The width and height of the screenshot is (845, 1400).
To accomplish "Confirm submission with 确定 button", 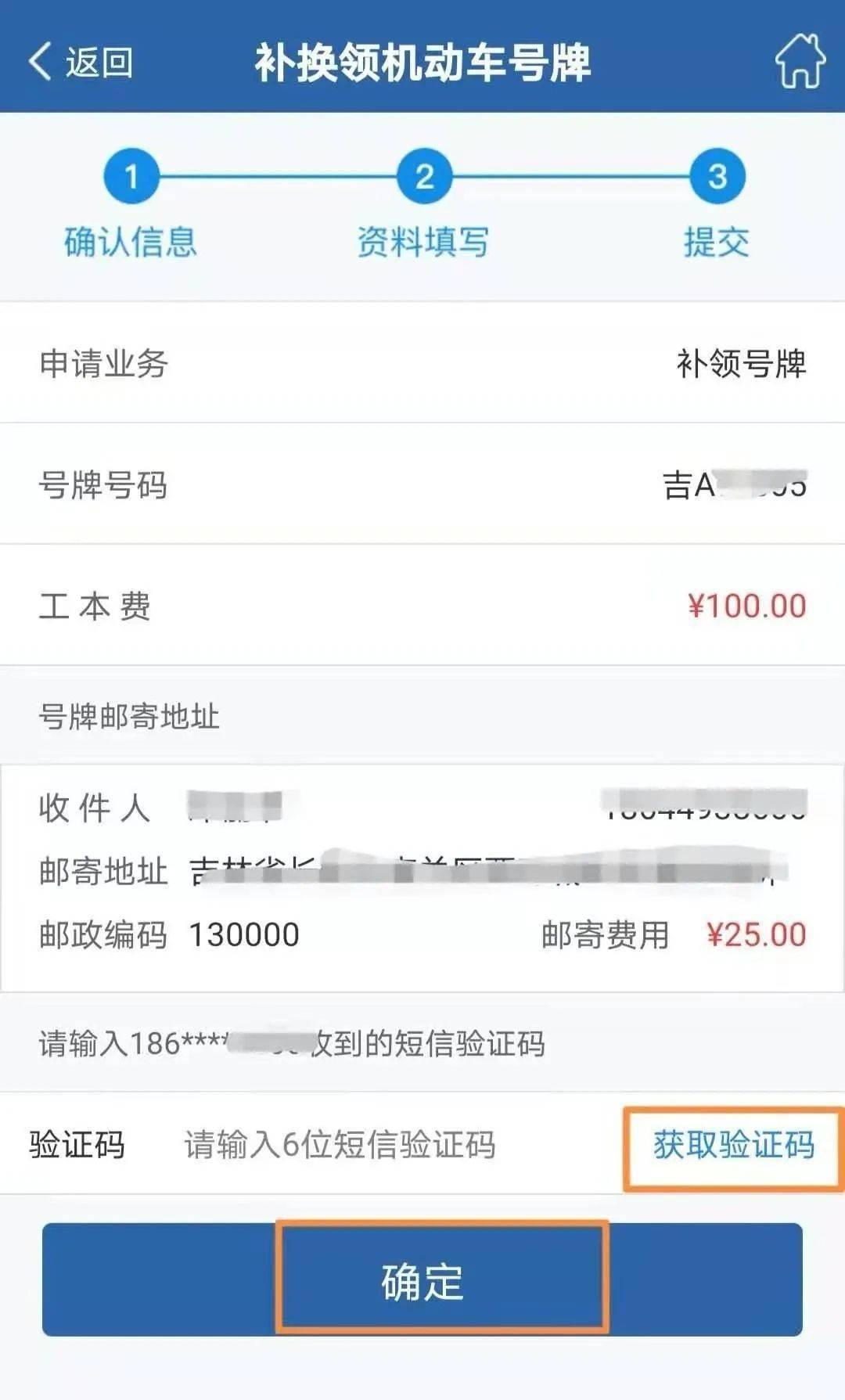I will [422, 1280].
